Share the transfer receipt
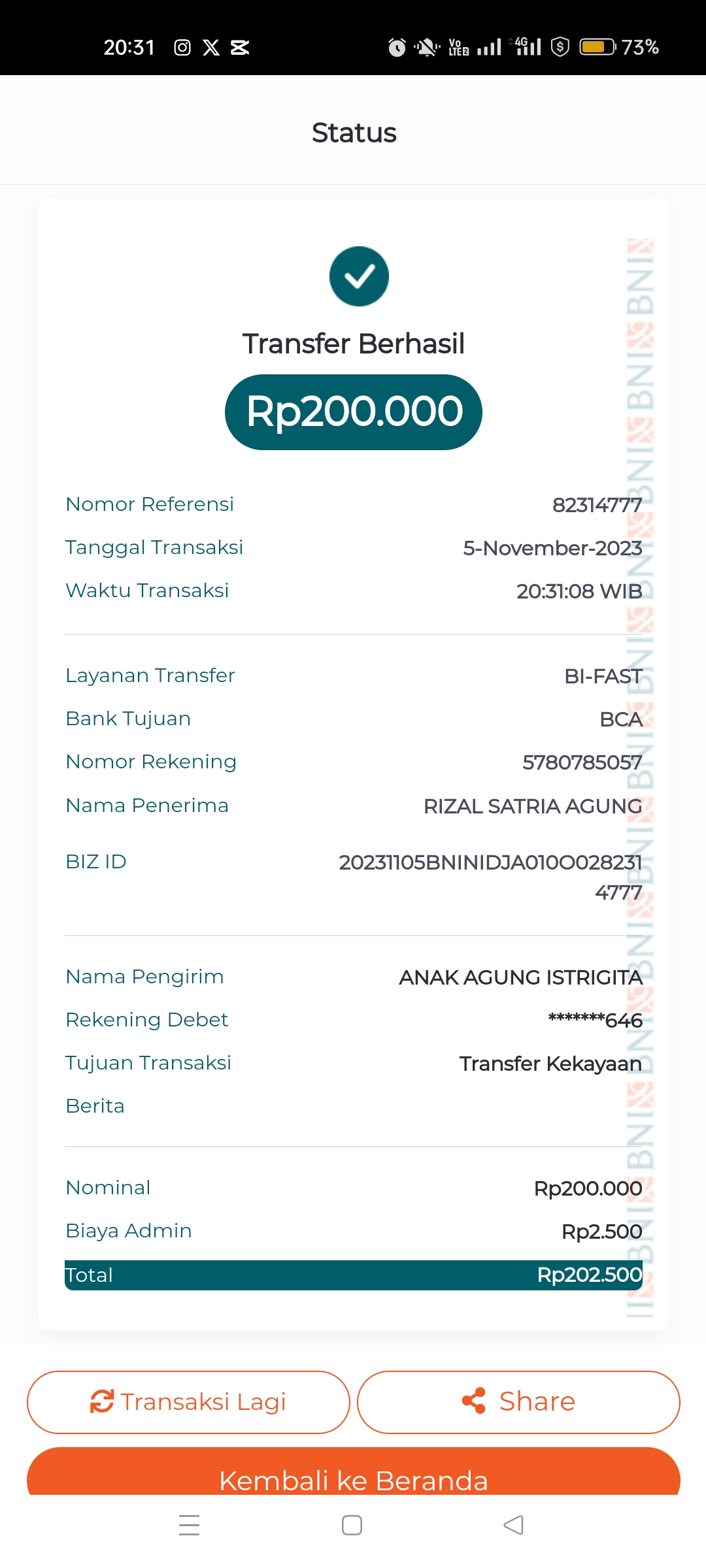The height and width of the screenshot is (1568, 706). coord(518,1402)
